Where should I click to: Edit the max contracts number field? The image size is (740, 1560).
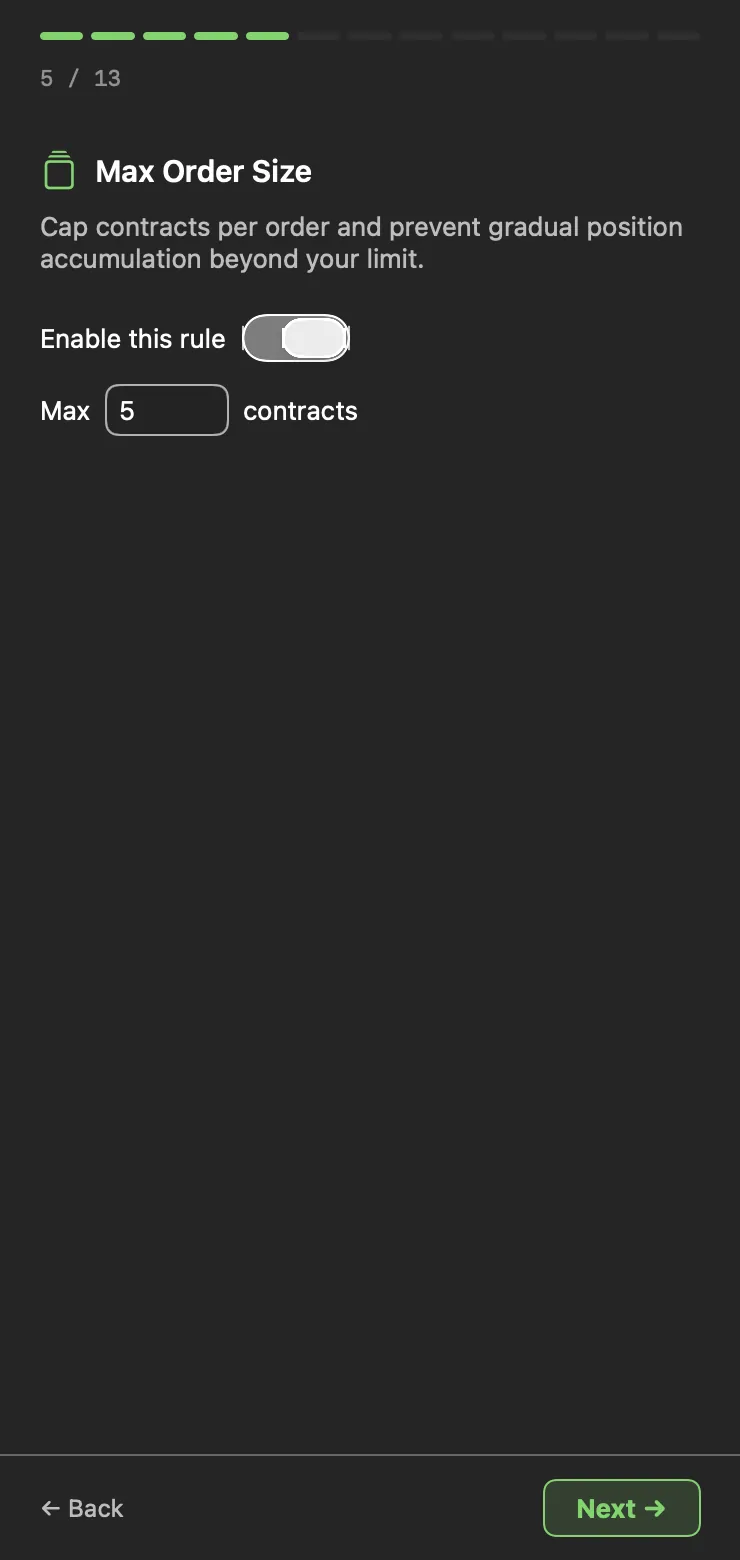167,410
